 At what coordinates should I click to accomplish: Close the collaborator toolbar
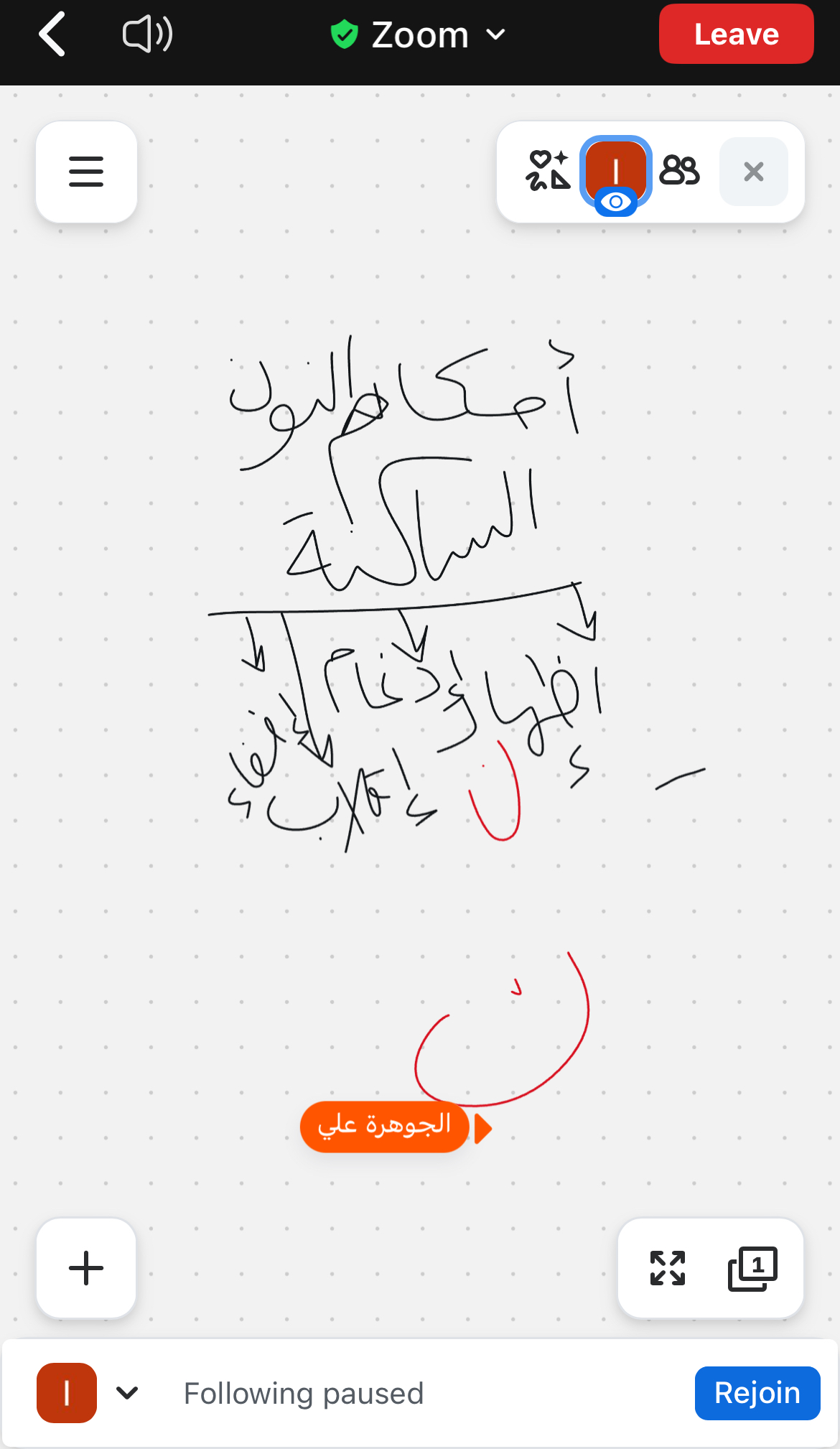(753, 172)
